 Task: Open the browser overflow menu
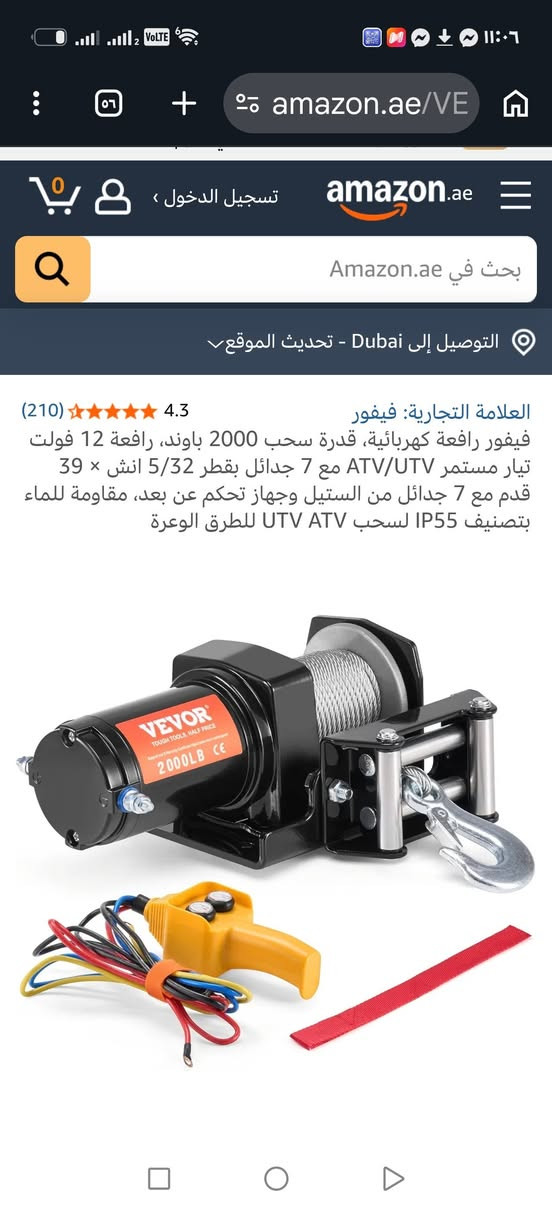(36, 103)
